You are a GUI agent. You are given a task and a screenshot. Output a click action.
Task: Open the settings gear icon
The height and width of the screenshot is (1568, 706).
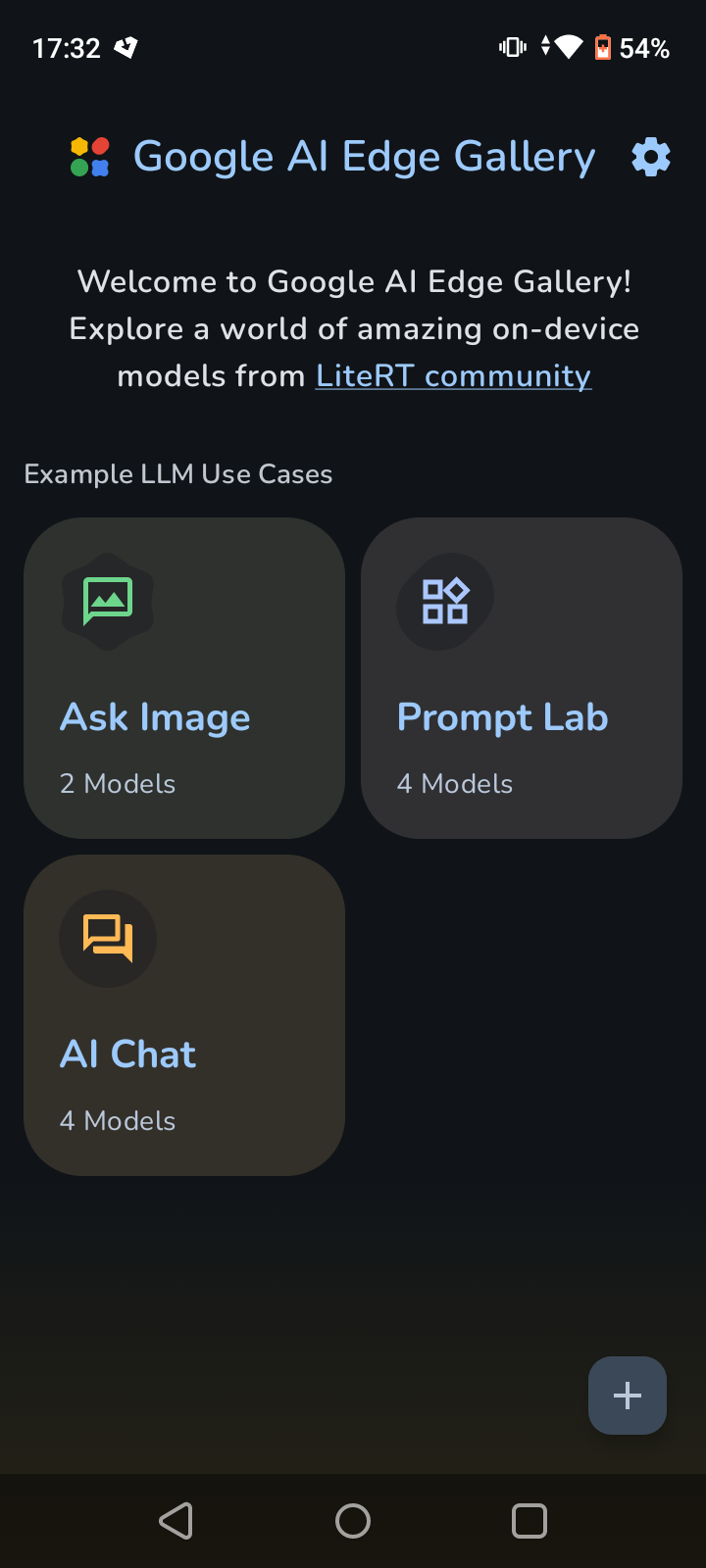coord(651,157)
